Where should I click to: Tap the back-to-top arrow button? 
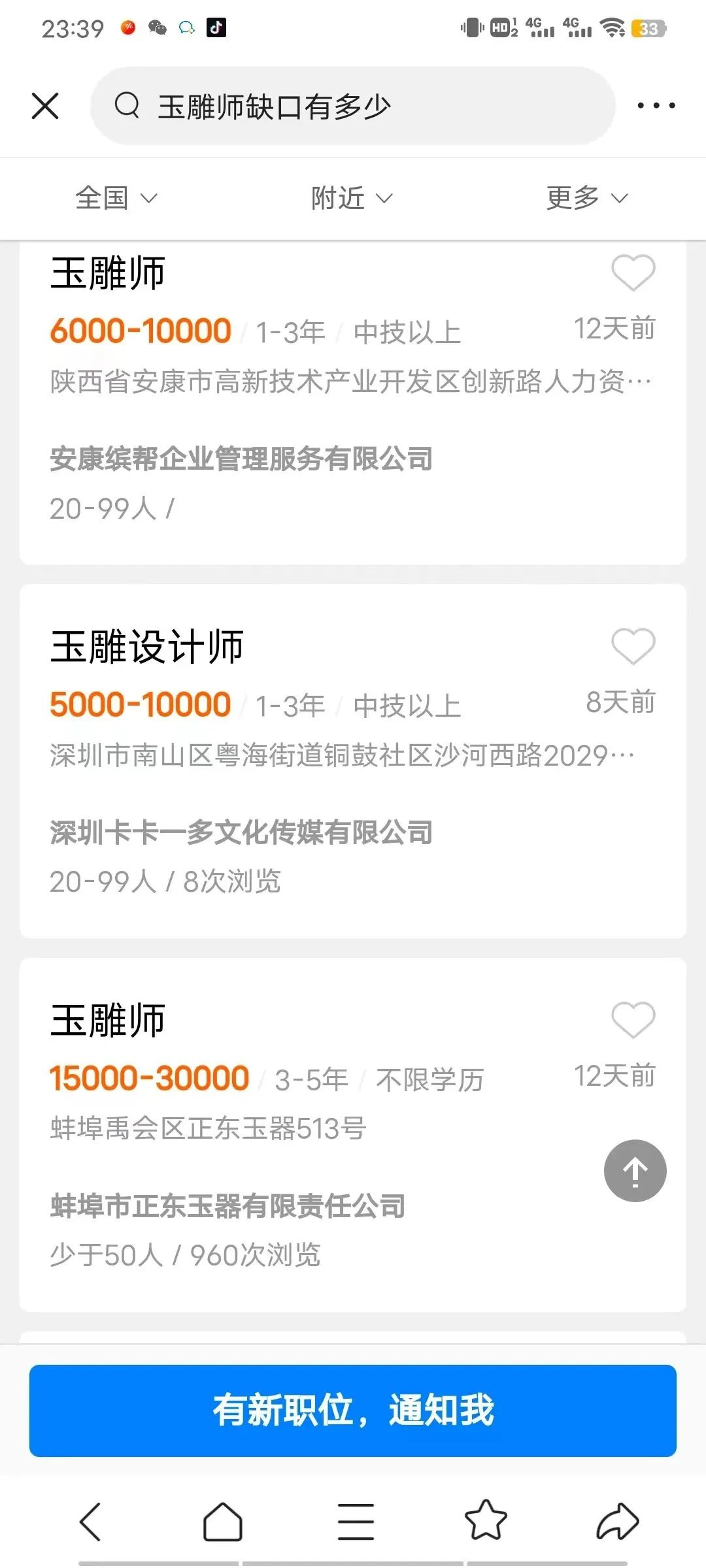click(635, 1171)
